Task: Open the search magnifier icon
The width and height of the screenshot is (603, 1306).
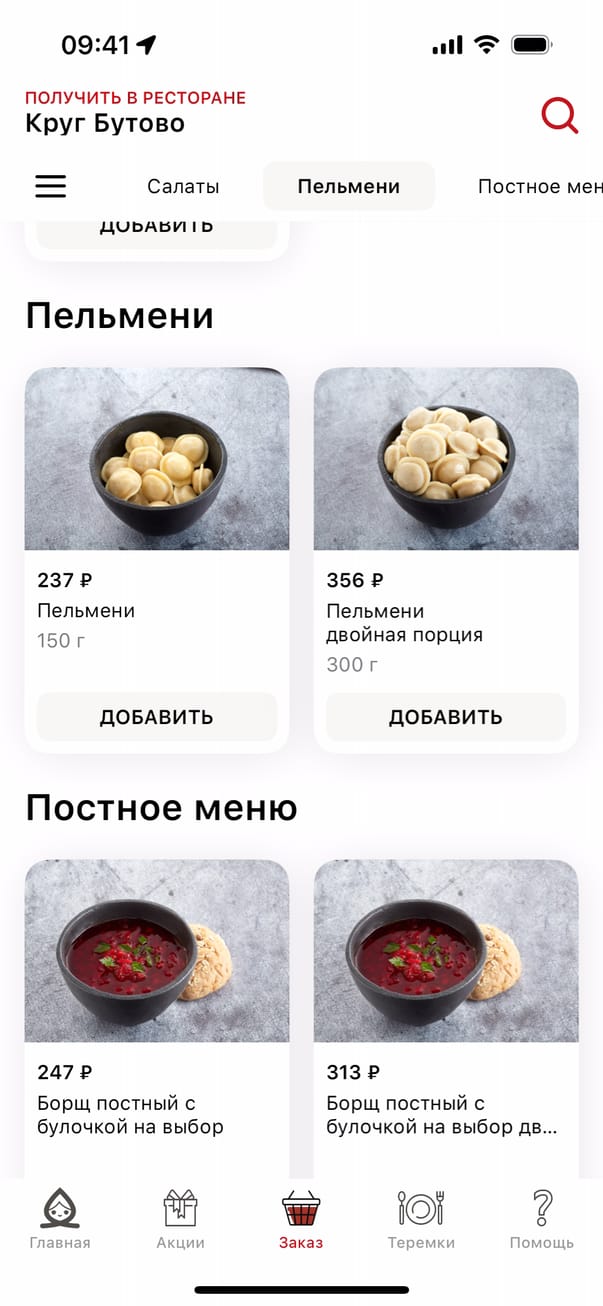Action: [x=559, y=115]
